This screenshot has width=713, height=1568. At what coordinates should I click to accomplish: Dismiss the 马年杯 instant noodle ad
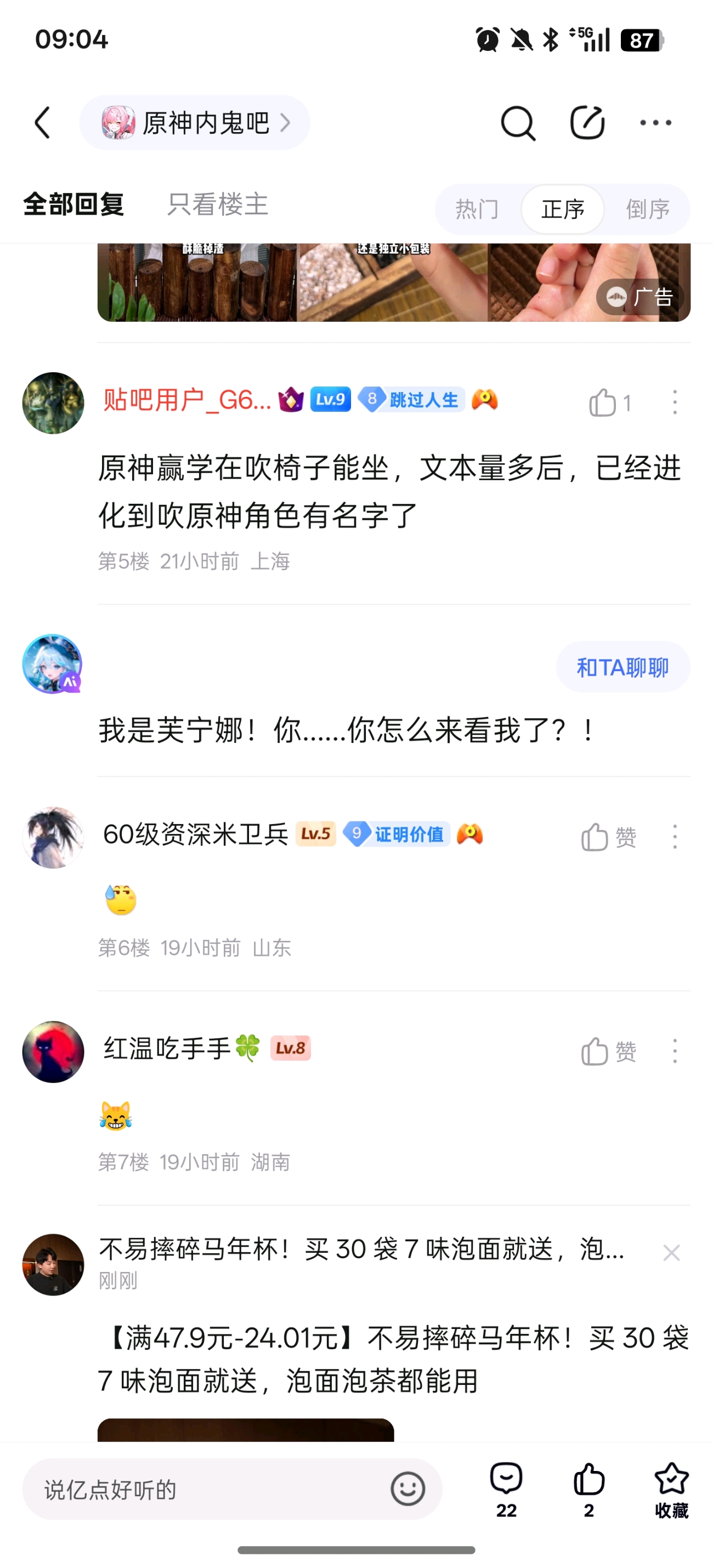[671, 1253]
